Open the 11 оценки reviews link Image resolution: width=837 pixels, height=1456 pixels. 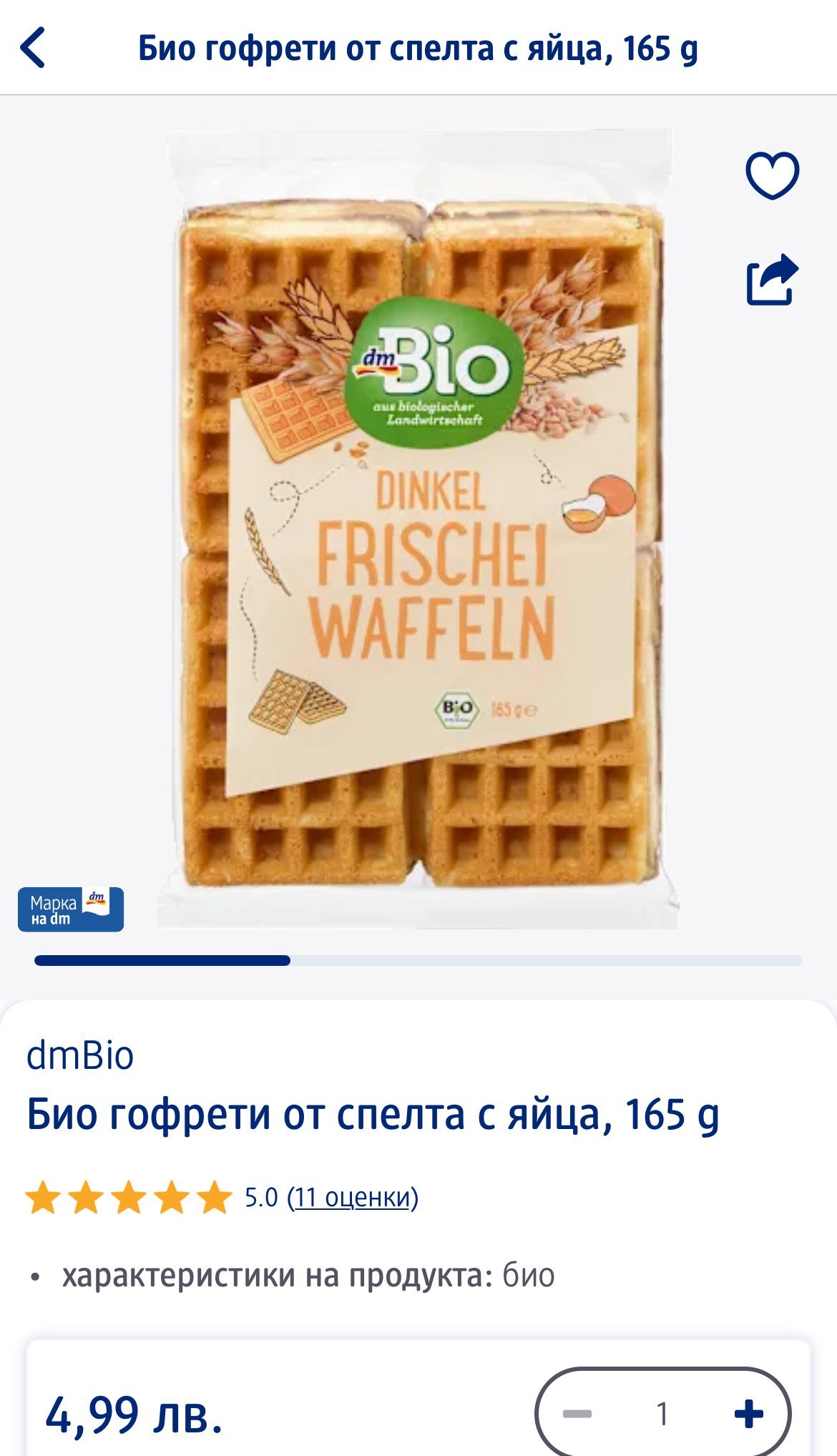[353, 1197]
